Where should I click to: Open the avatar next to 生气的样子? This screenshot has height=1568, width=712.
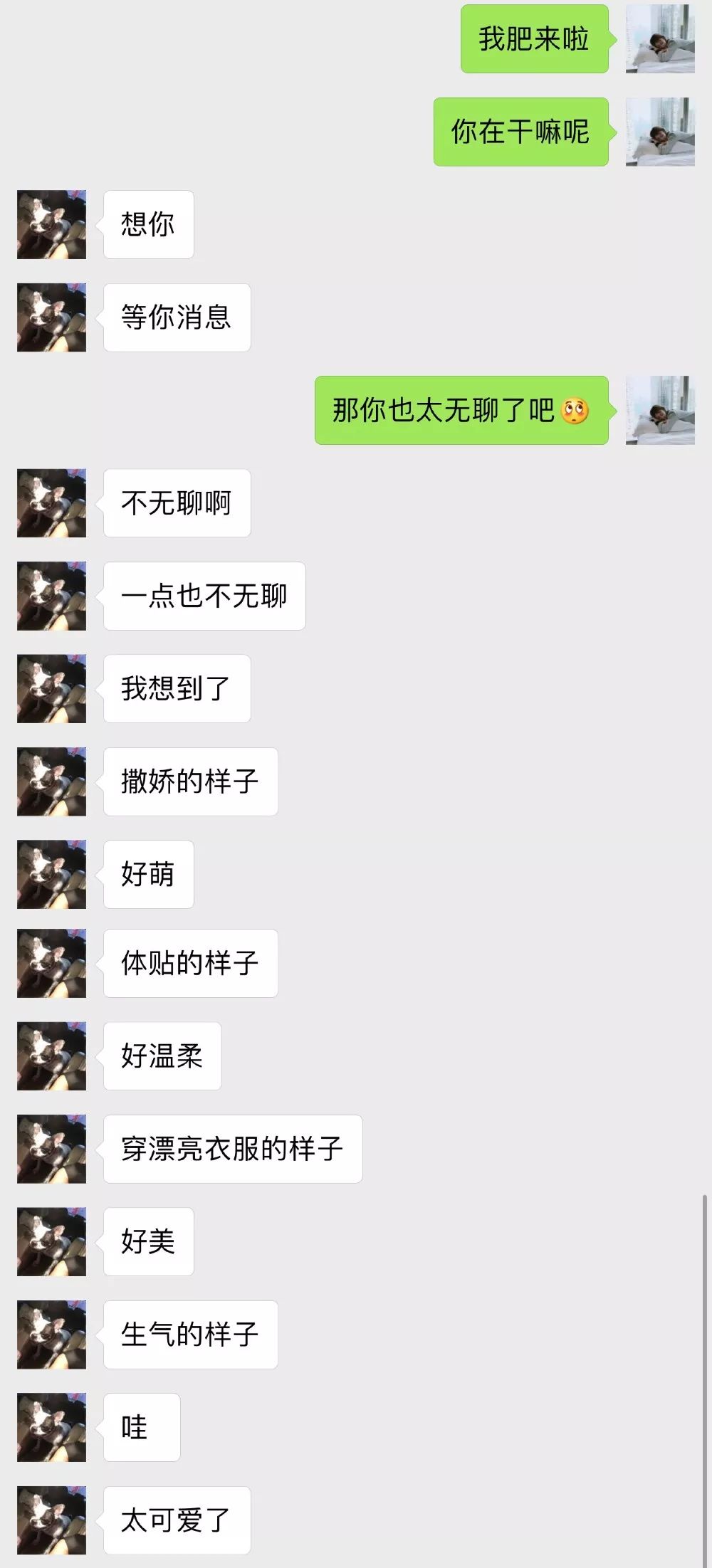(51, 1335)
